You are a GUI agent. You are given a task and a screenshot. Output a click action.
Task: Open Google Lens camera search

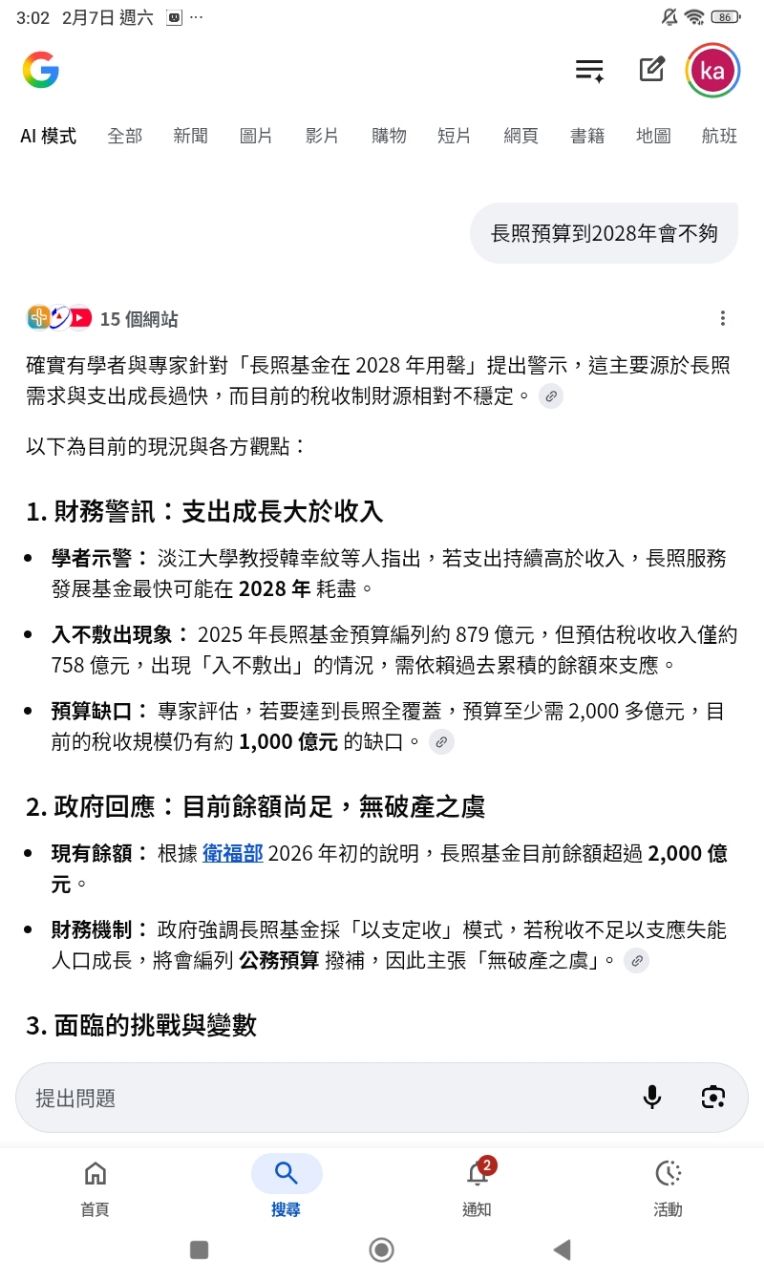[x=712, y=1097]
